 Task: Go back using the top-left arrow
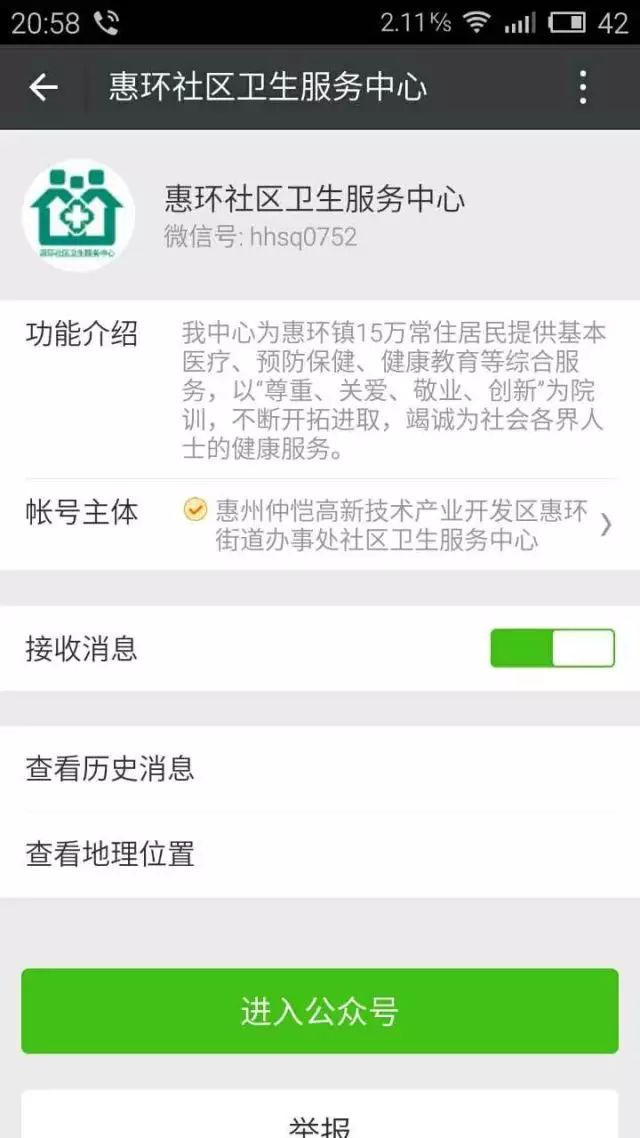coord(43,88)
